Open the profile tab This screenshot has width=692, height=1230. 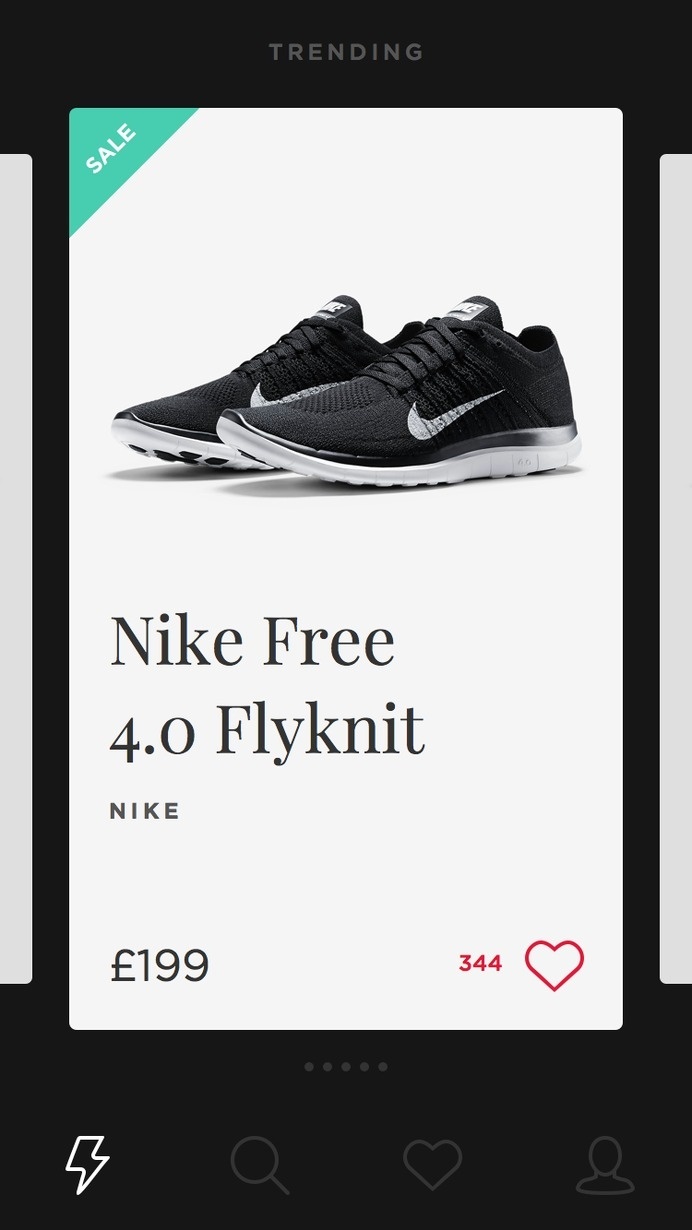605,1165
